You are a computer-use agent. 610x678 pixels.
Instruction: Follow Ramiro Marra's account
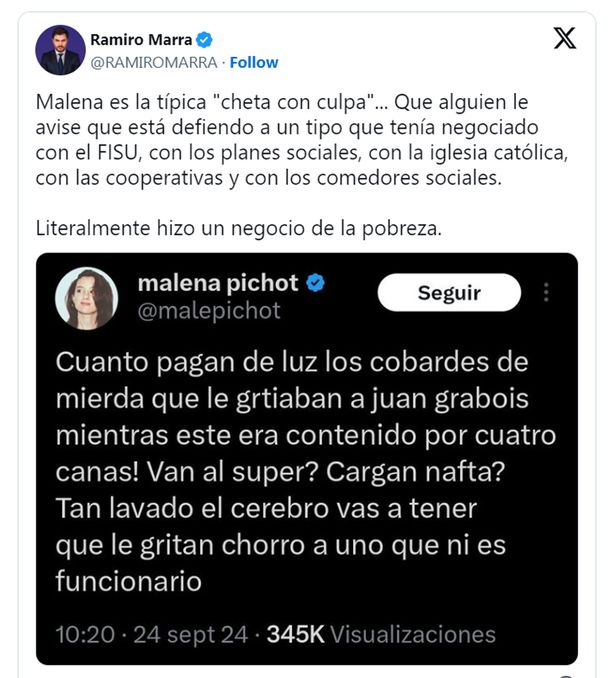pos(254,62)
